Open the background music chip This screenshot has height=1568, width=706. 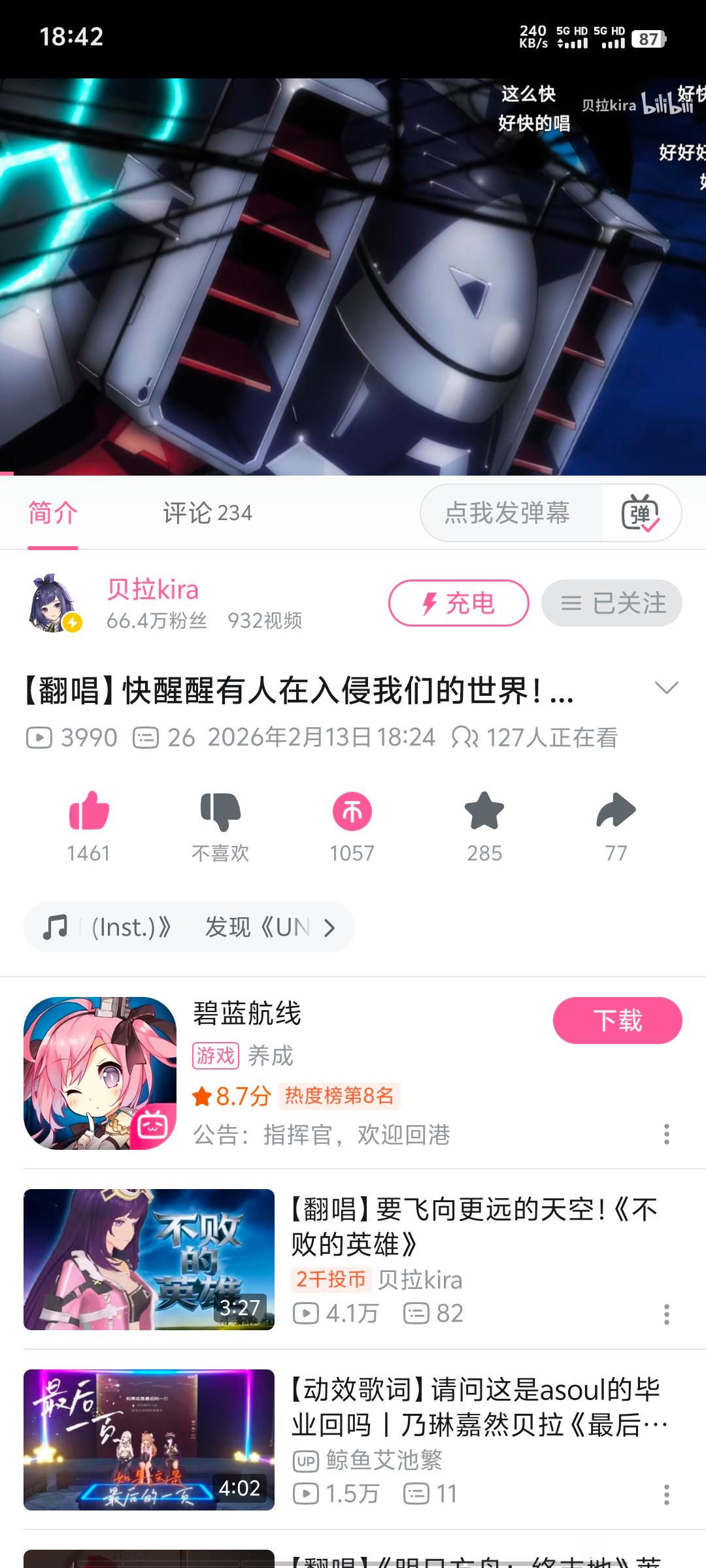[x=190, y=927]
